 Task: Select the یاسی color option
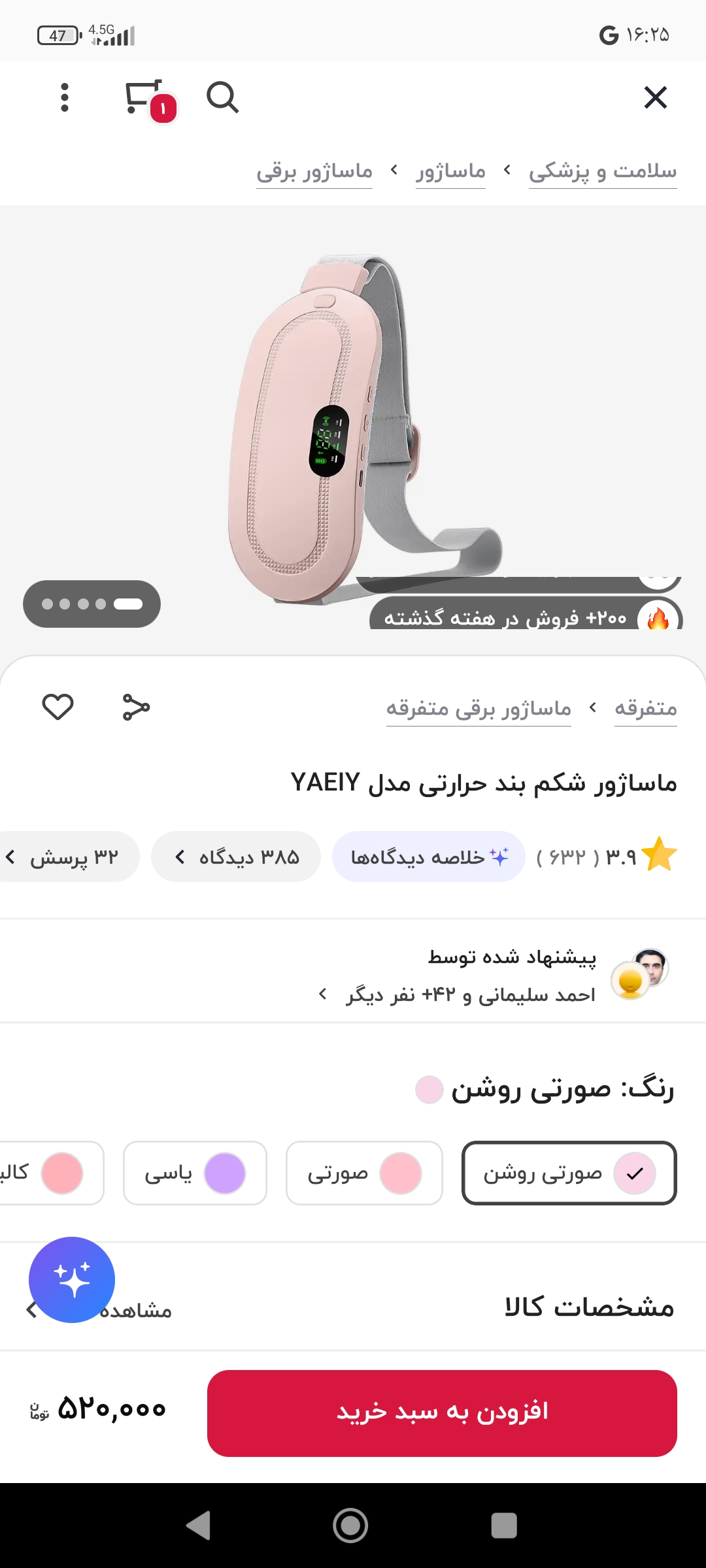(195, 1173)
